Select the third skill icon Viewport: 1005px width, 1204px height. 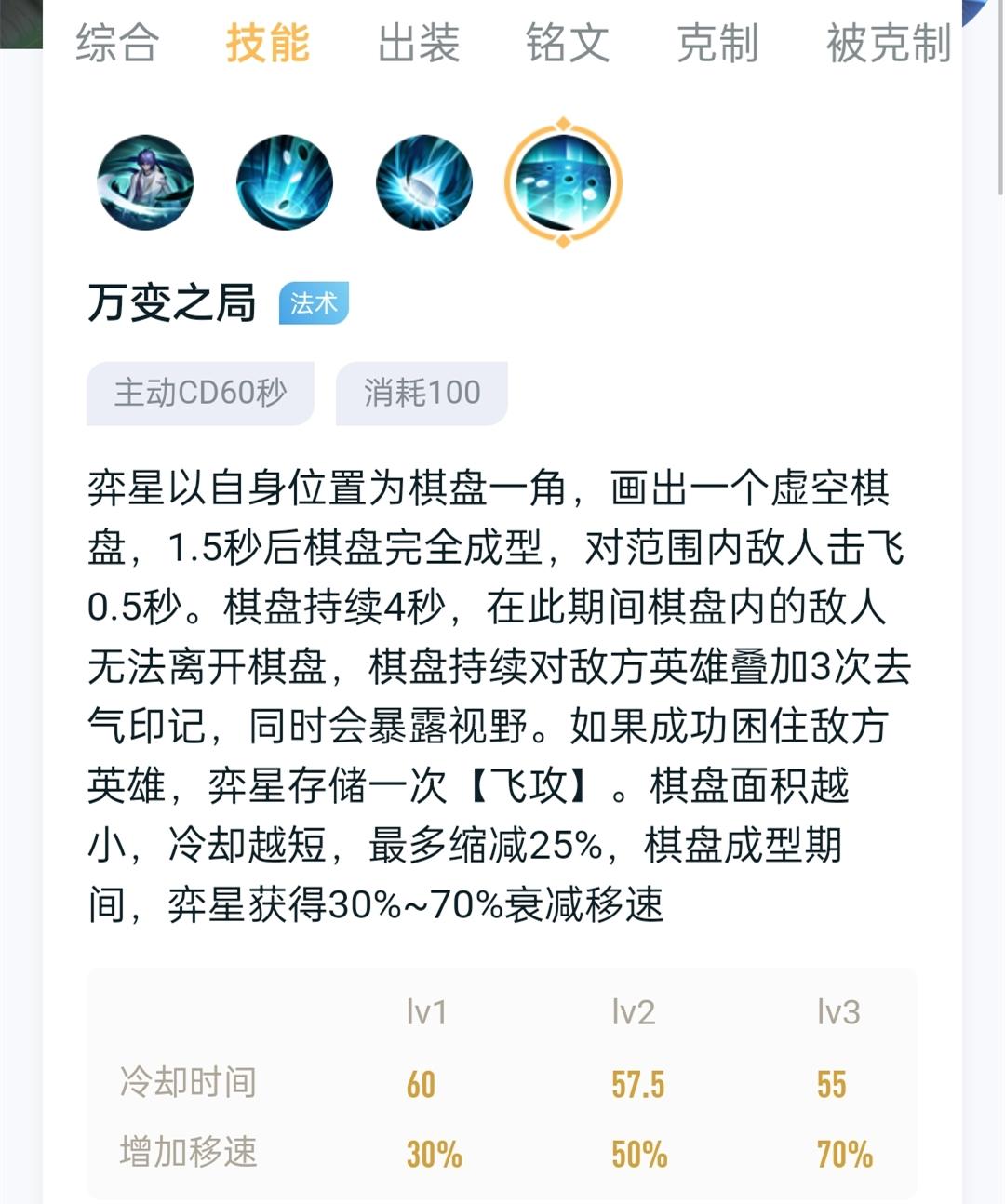coord(424,182)
